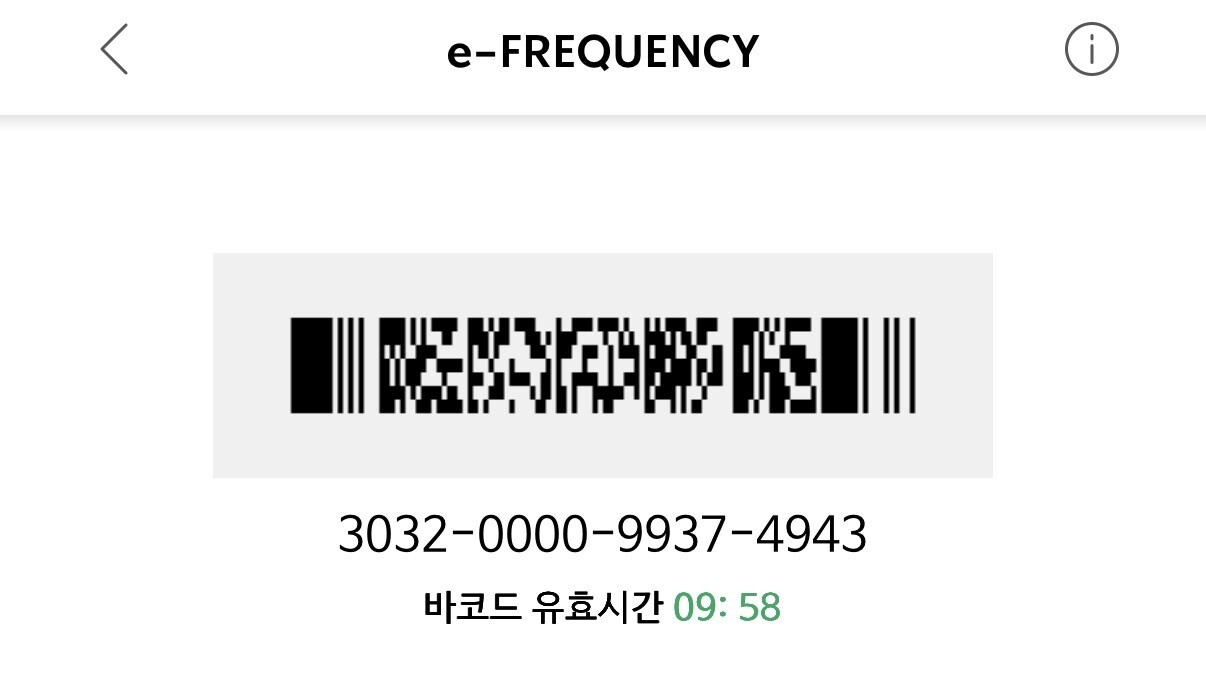Go back from the e-FREQUENCY screen
1206x690 pixels.
(x=114, y=50)
